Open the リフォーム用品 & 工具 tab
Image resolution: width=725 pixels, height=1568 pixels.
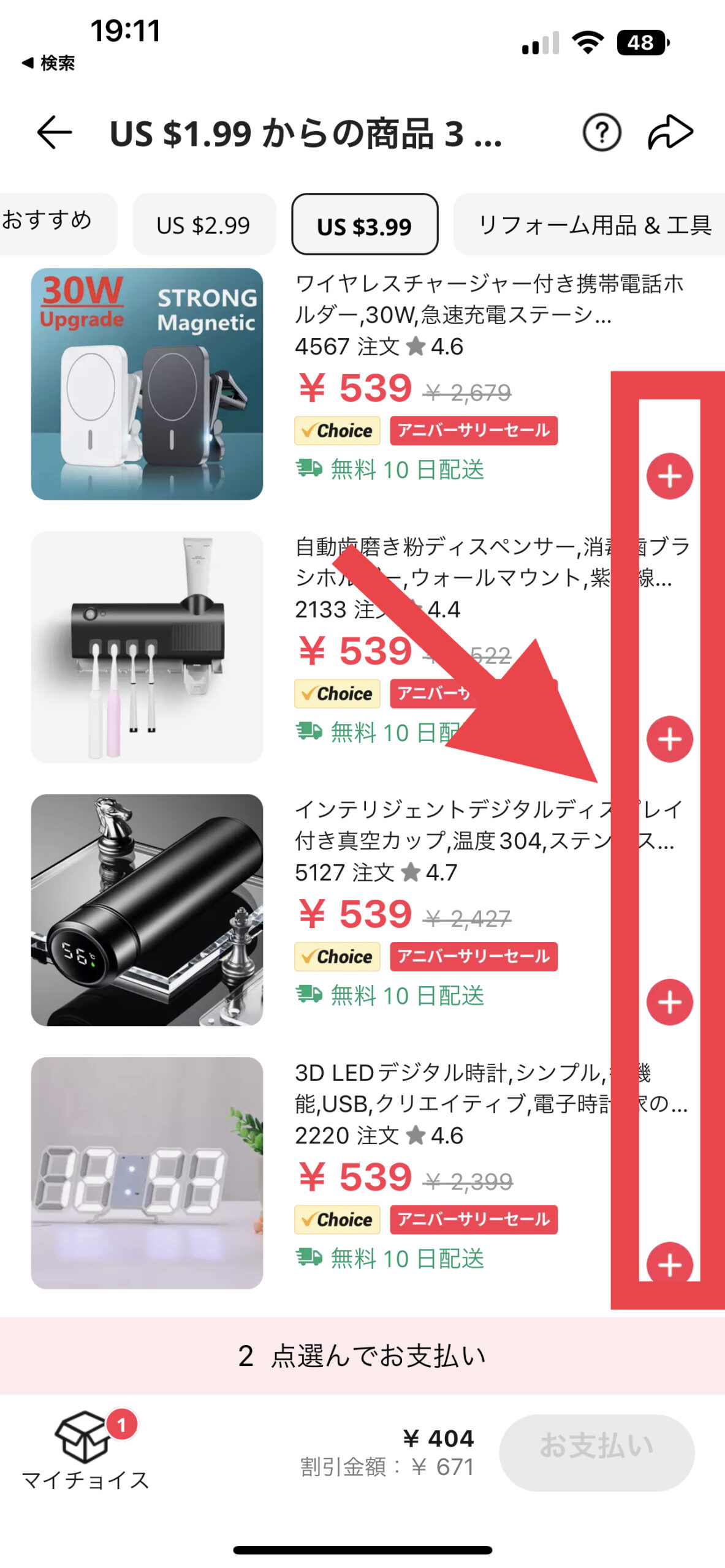(x=593, y=225)
